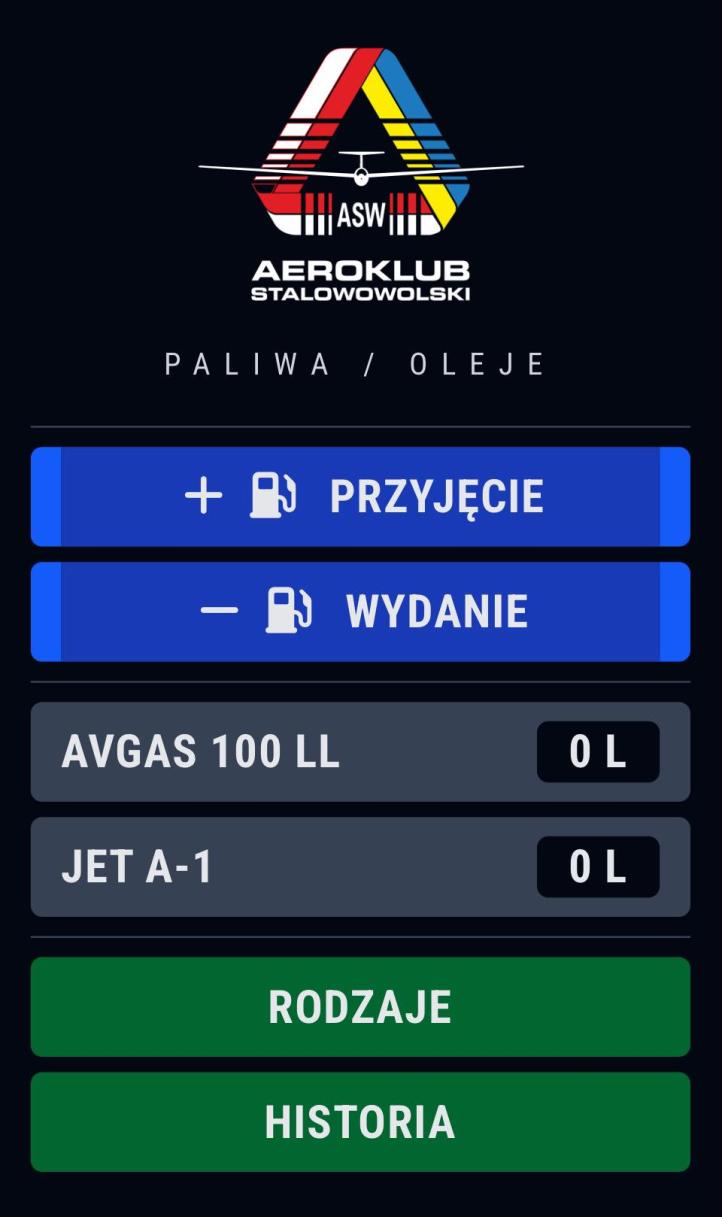Open the PRZYJĘCIE fuel intake form
This screenshot has width=722, height=1217.
pyautogui.click(x=360, y=495)
